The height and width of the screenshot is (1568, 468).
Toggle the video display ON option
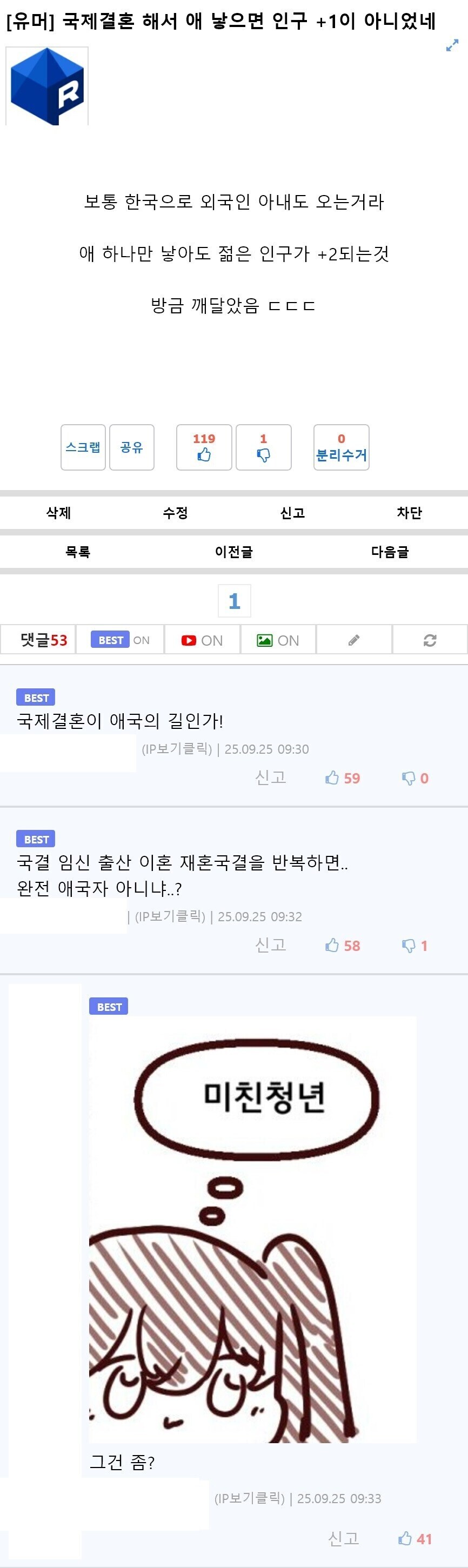point(202,640)
